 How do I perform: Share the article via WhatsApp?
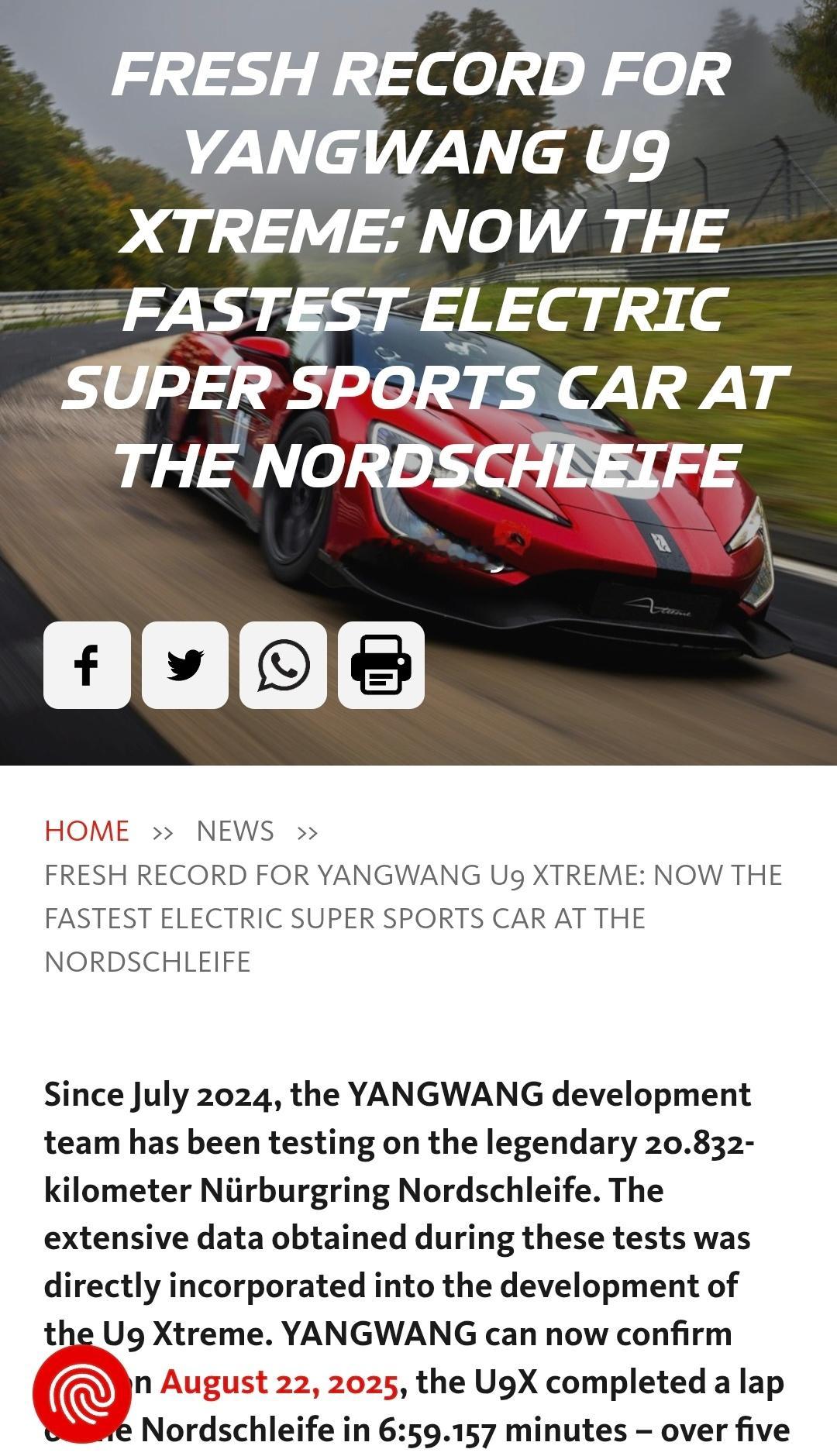point(283,665)
